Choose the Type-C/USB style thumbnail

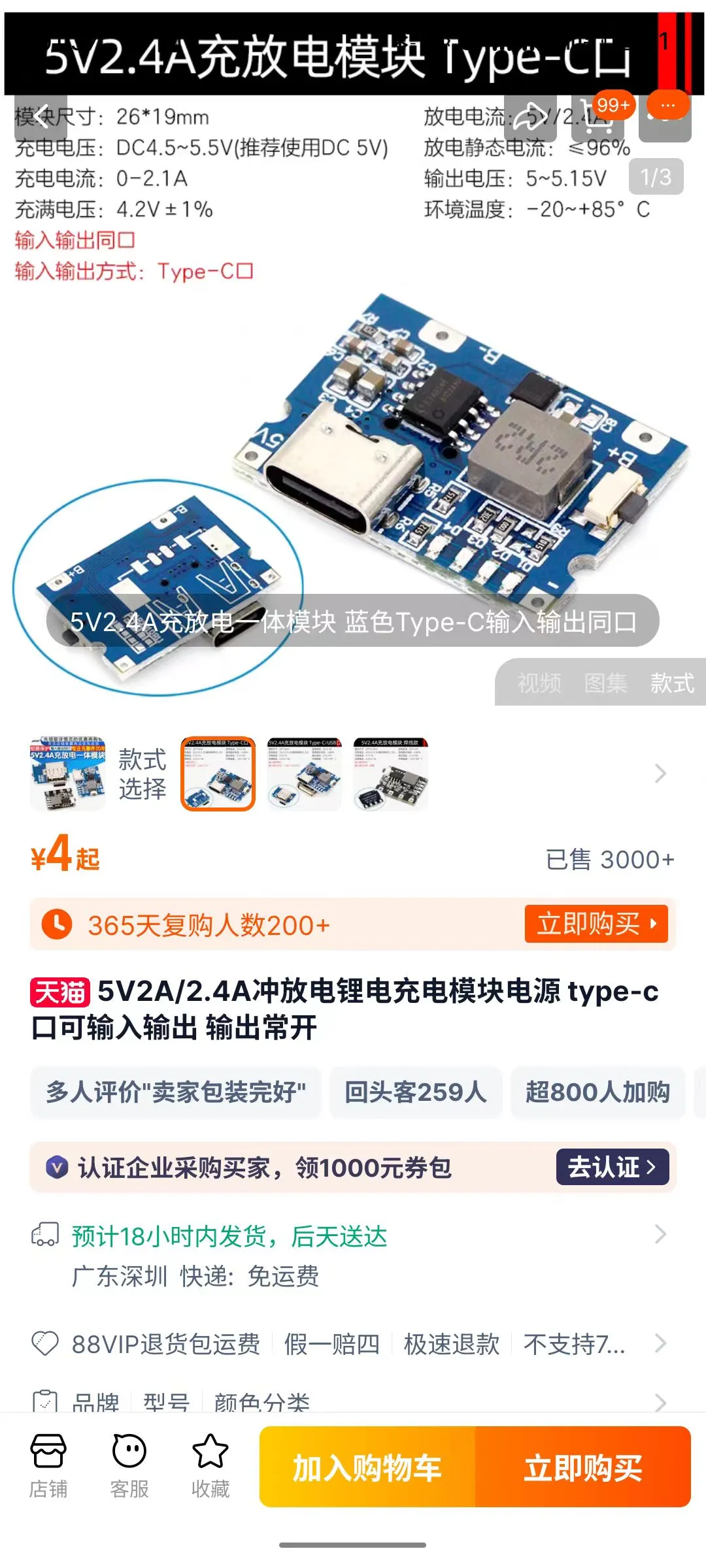point(304,774)
